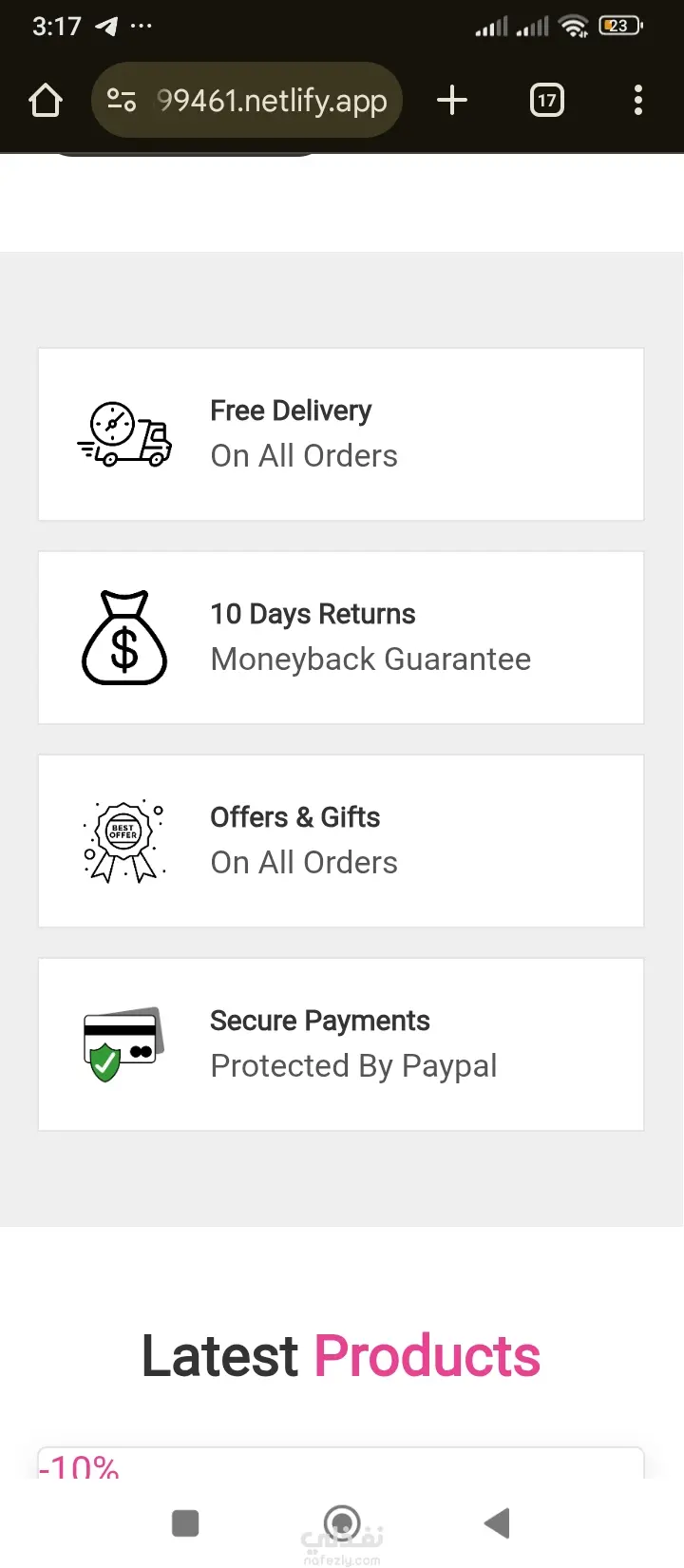
Task: View site information icon in address bar
Action: click(x=122, y=100)
